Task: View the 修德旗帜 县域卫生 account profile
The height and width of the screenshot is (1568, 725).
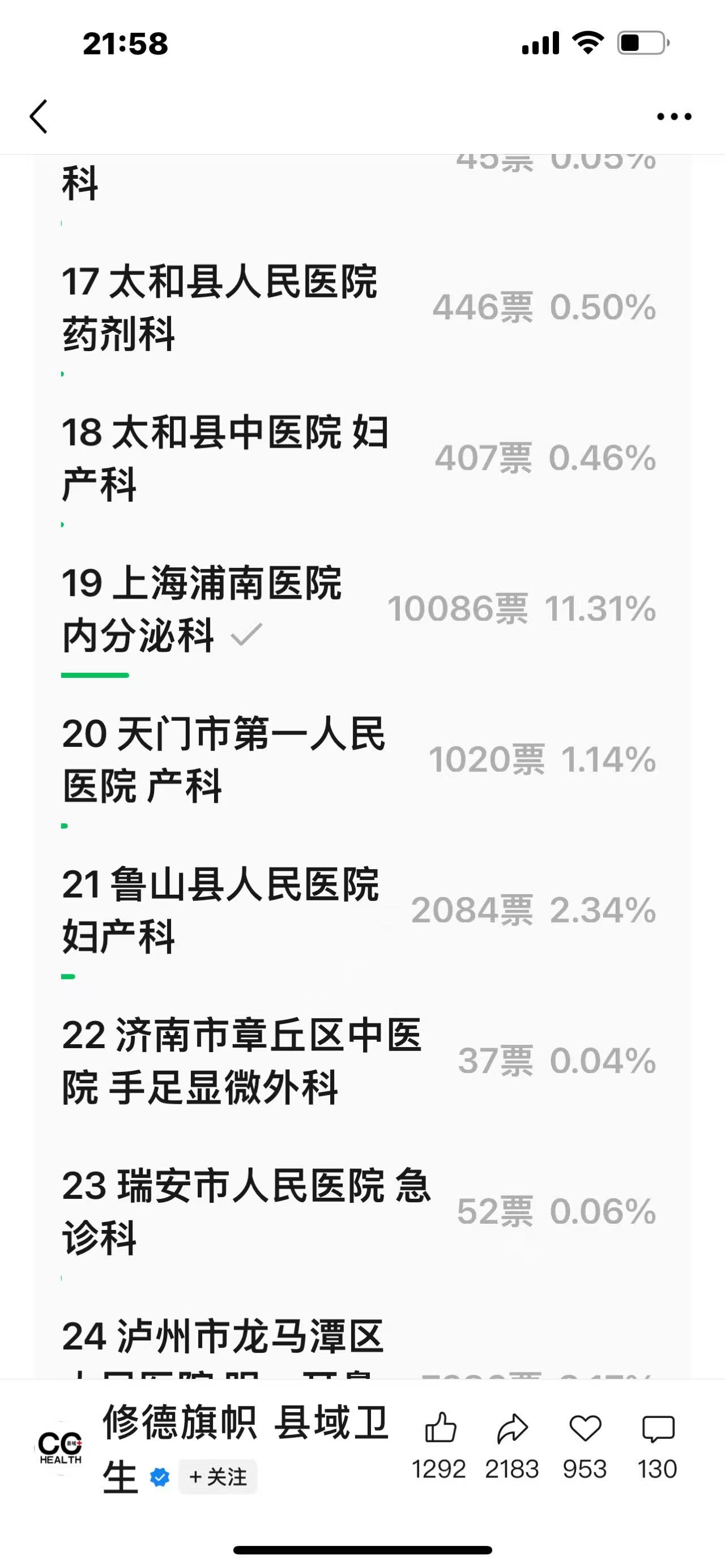Action: (245, 1424)
